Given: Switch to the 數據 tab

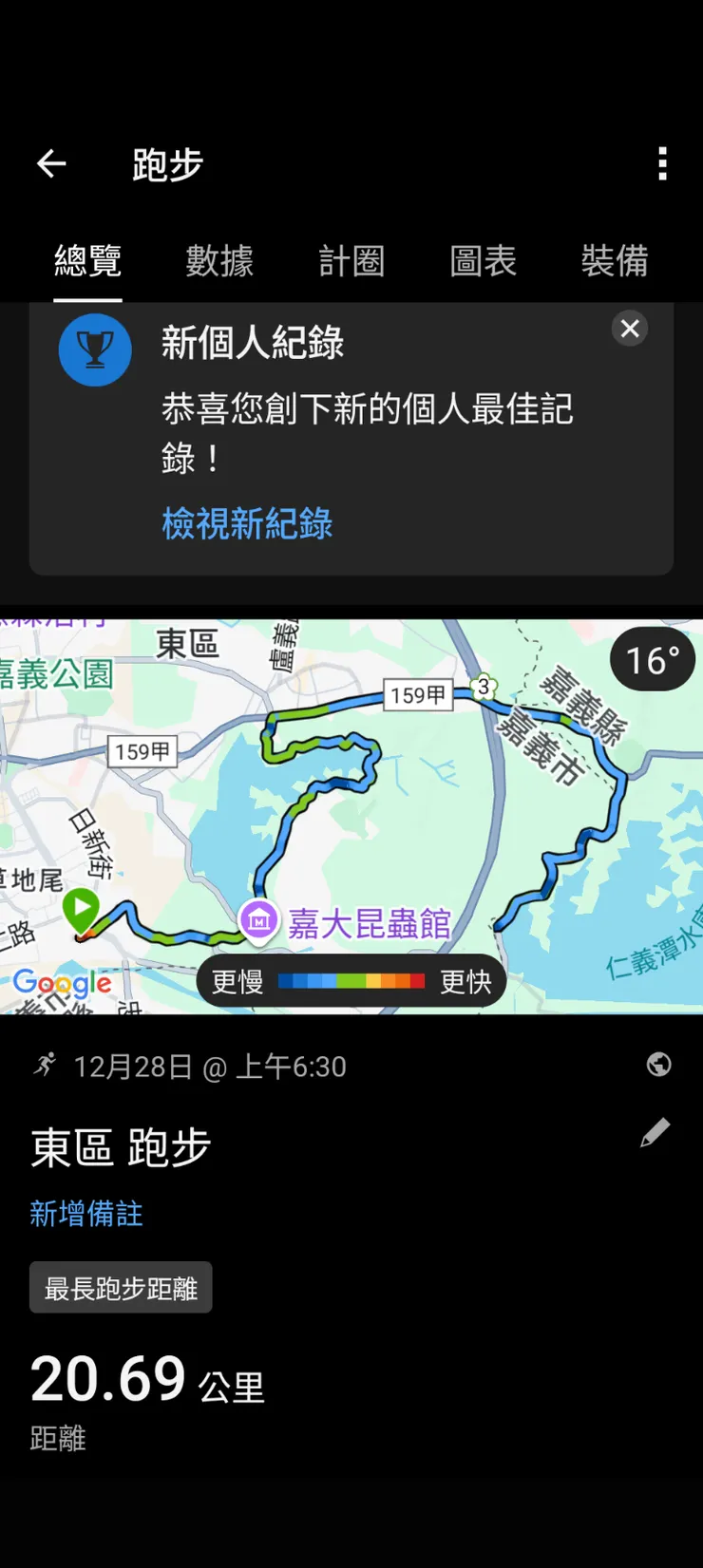Looking at the screenshot, I should pyautogui.click(x=218, y=262).
